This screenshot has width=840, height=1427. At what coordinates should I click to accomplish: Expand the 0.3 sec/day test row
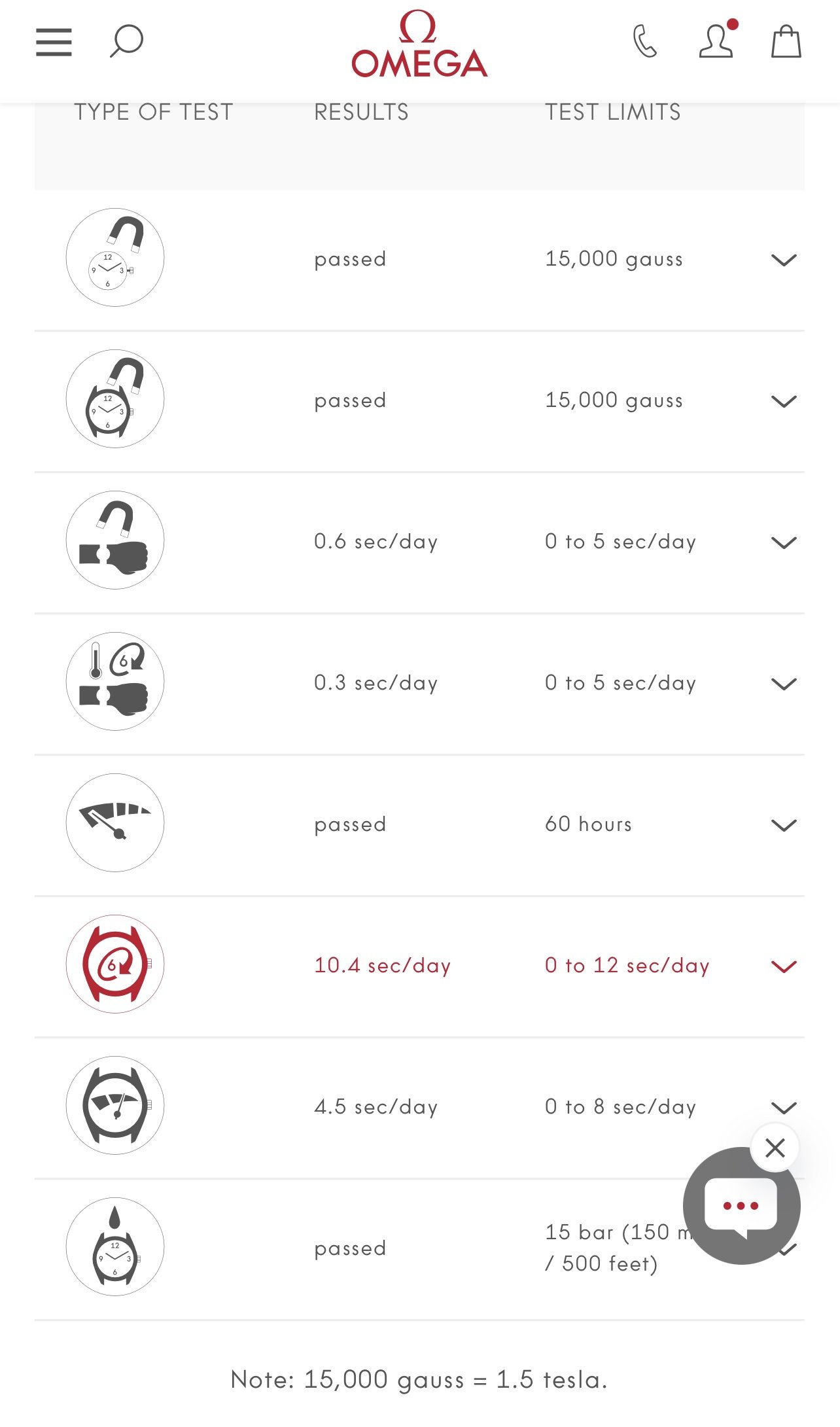point(783,684)
